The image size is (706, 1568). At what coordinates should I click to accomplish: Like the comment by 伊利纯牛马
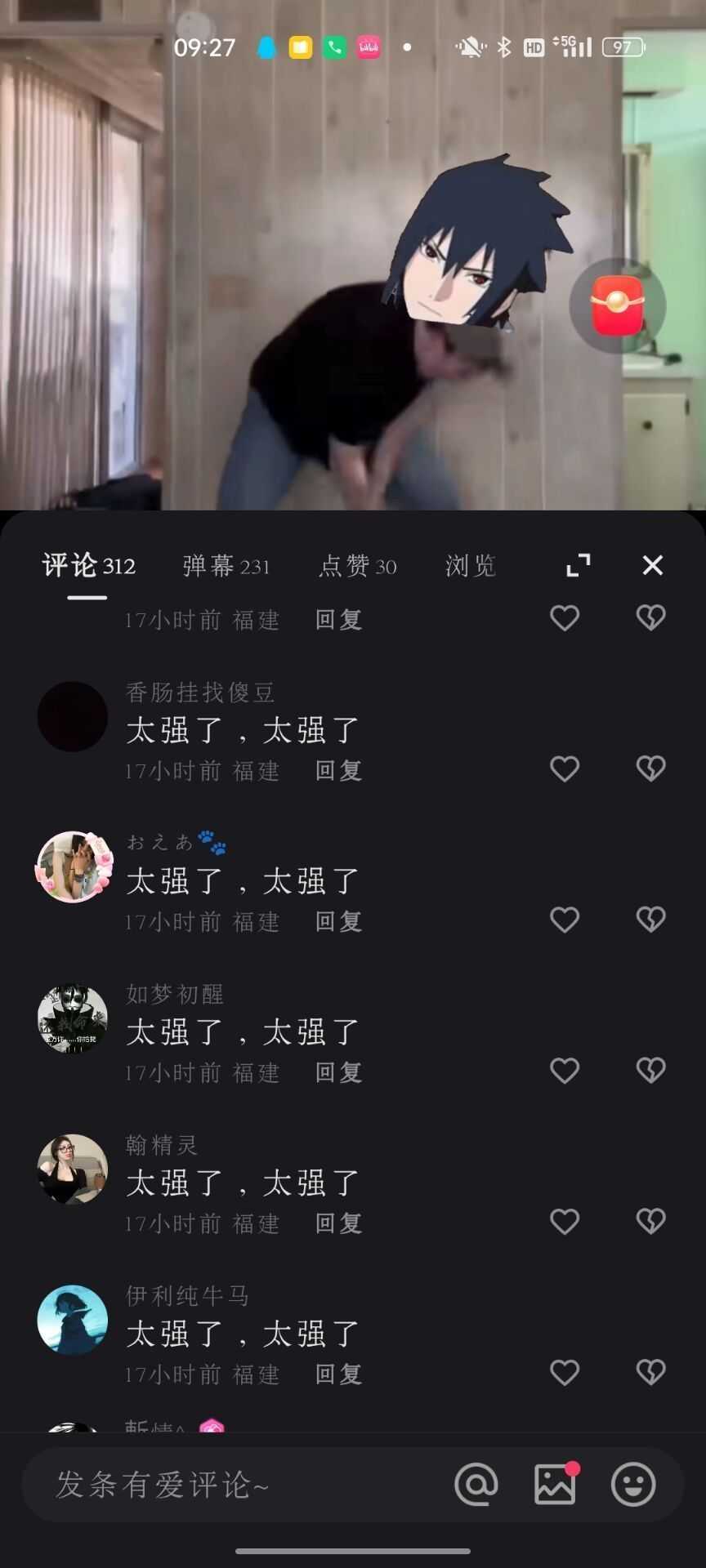[x=565, y=1373]
